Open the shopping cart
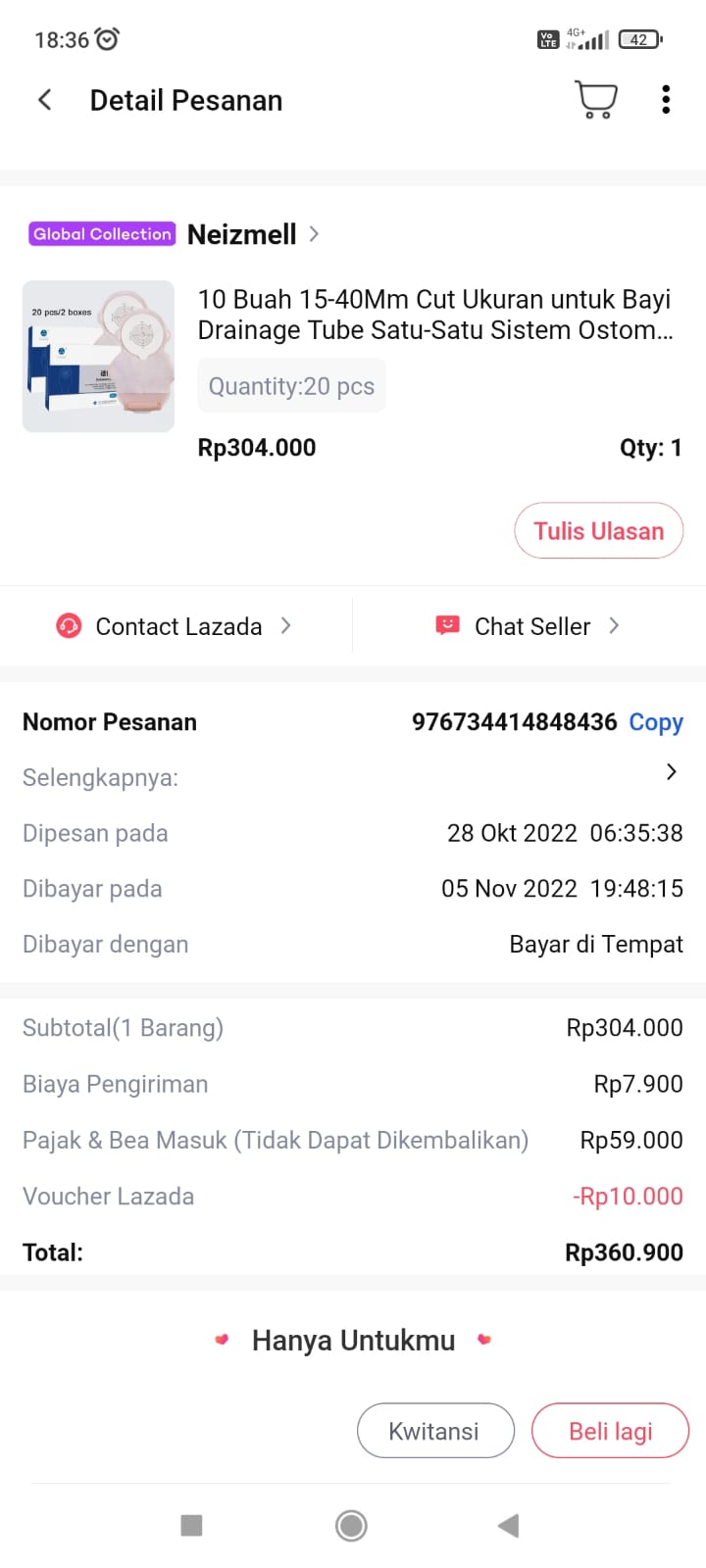The image size is (706, 1568). pyautogui.click(x=595, y=100)
